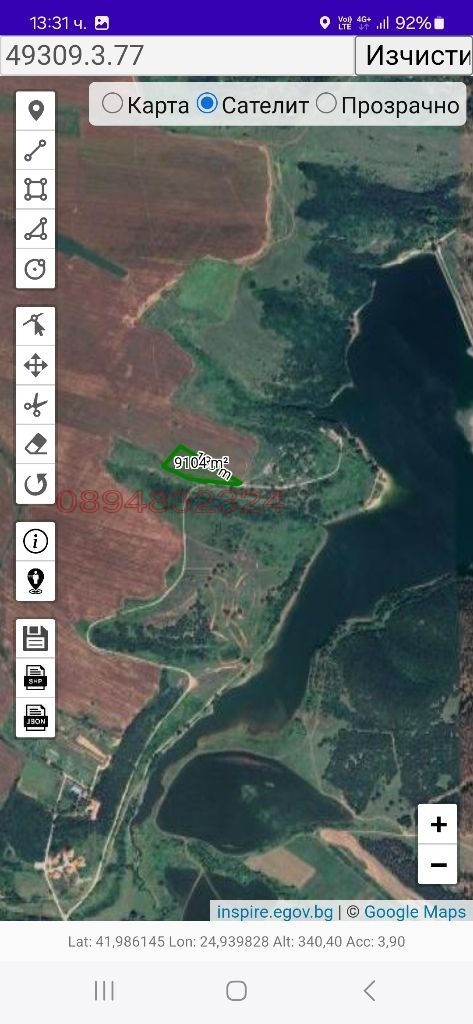The image size is (473, 1024).
Task: Zoom in with the plus button
Action: tap(438, 824)
